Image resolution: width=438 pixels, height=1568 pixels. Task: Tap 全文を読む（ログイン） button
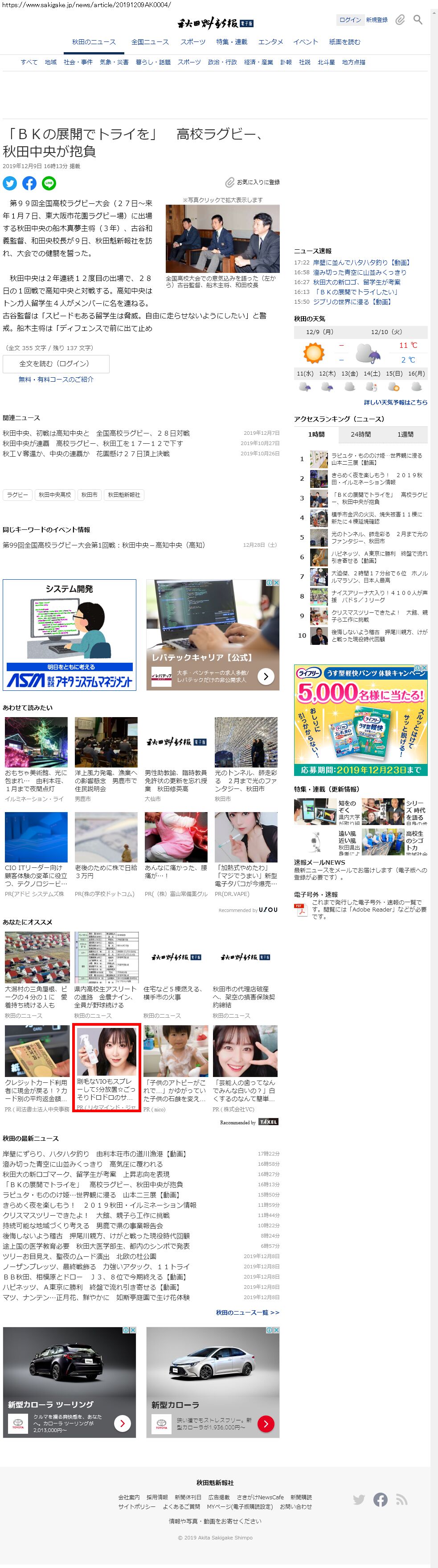click(56, 363)
